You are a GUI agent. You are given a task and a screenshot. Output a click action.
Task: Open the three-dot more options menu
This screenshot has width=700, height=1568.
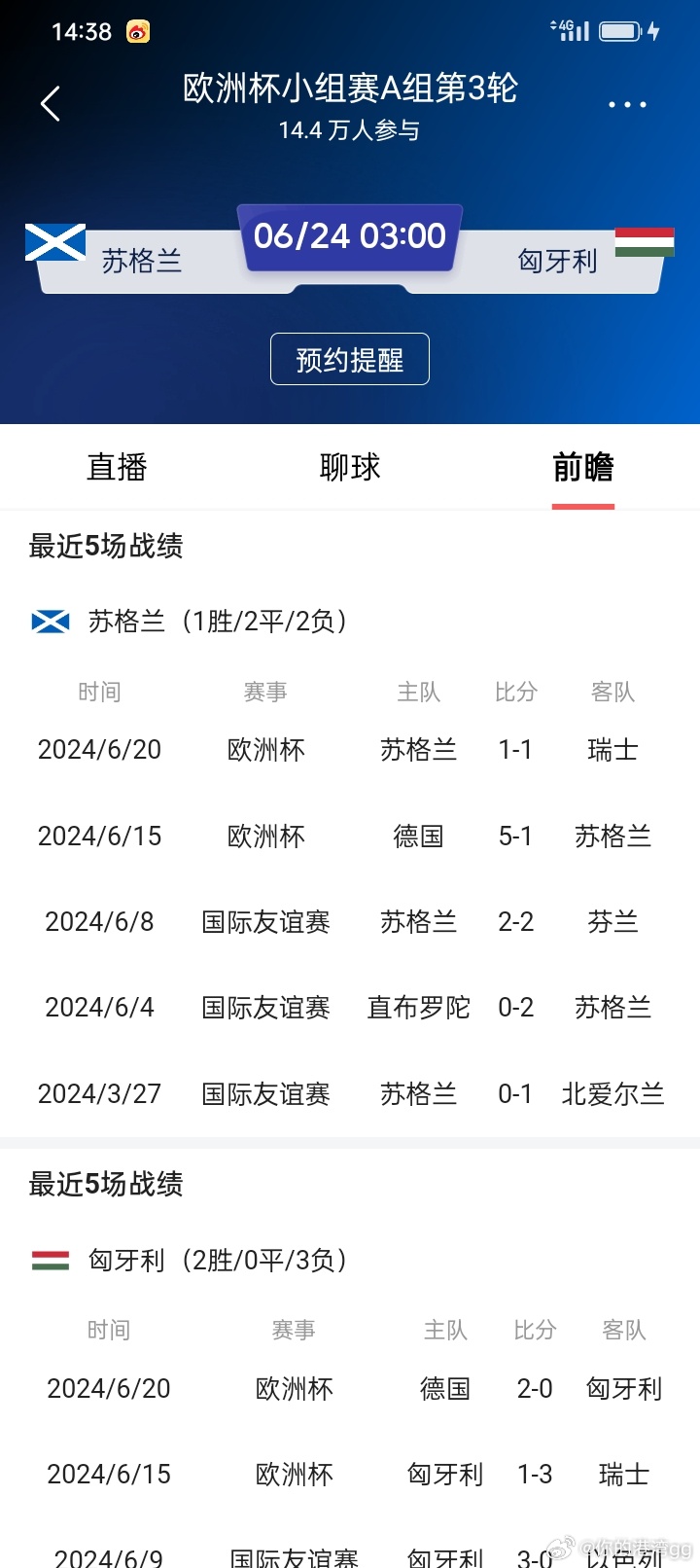pyautogui.click(x=627, y=104)
